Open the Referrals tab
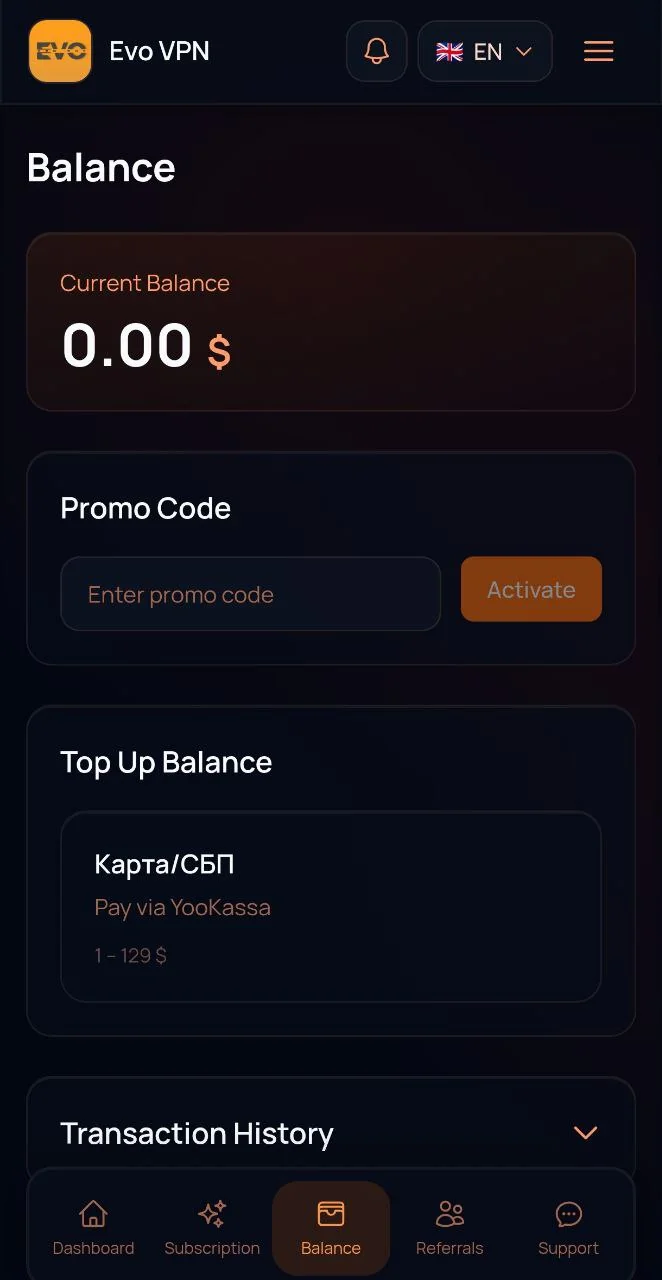This screenshot has width=662, height=1280. 450,1229
